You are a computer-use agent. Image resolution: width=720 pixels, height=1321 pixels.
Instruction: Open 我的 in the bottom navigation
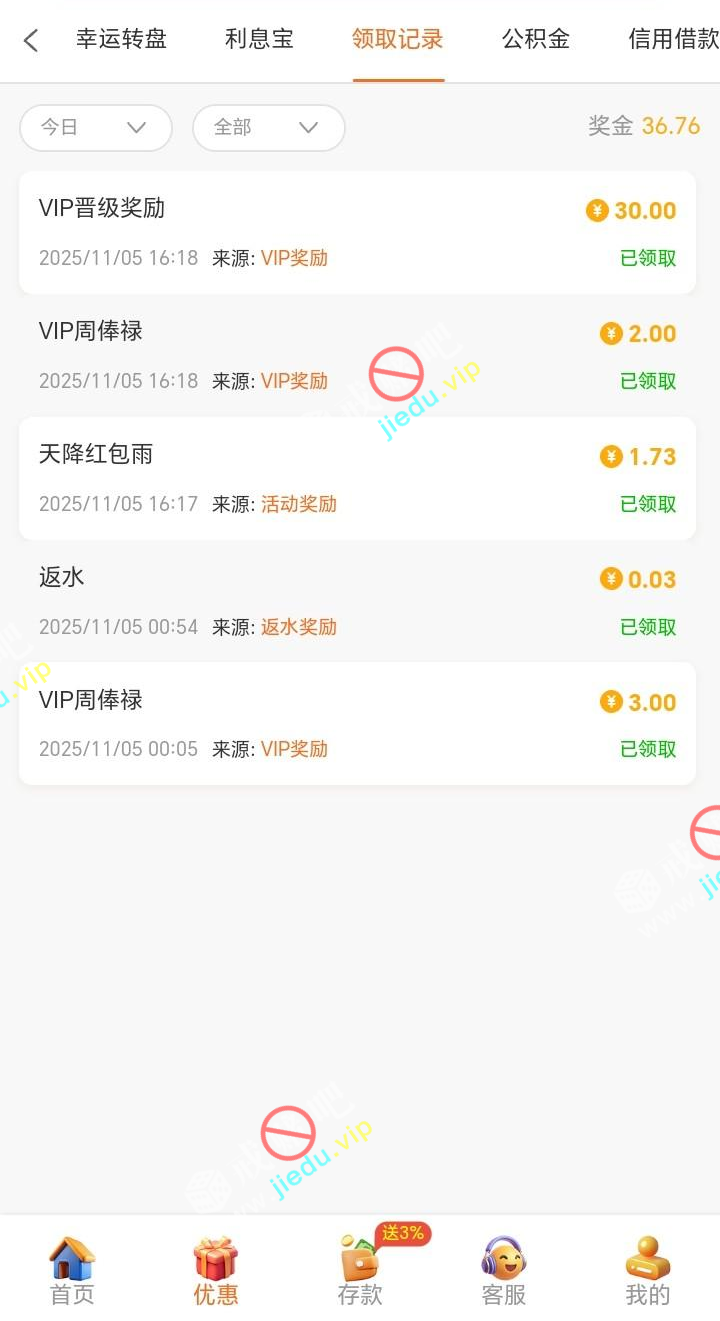point(648,1270)
